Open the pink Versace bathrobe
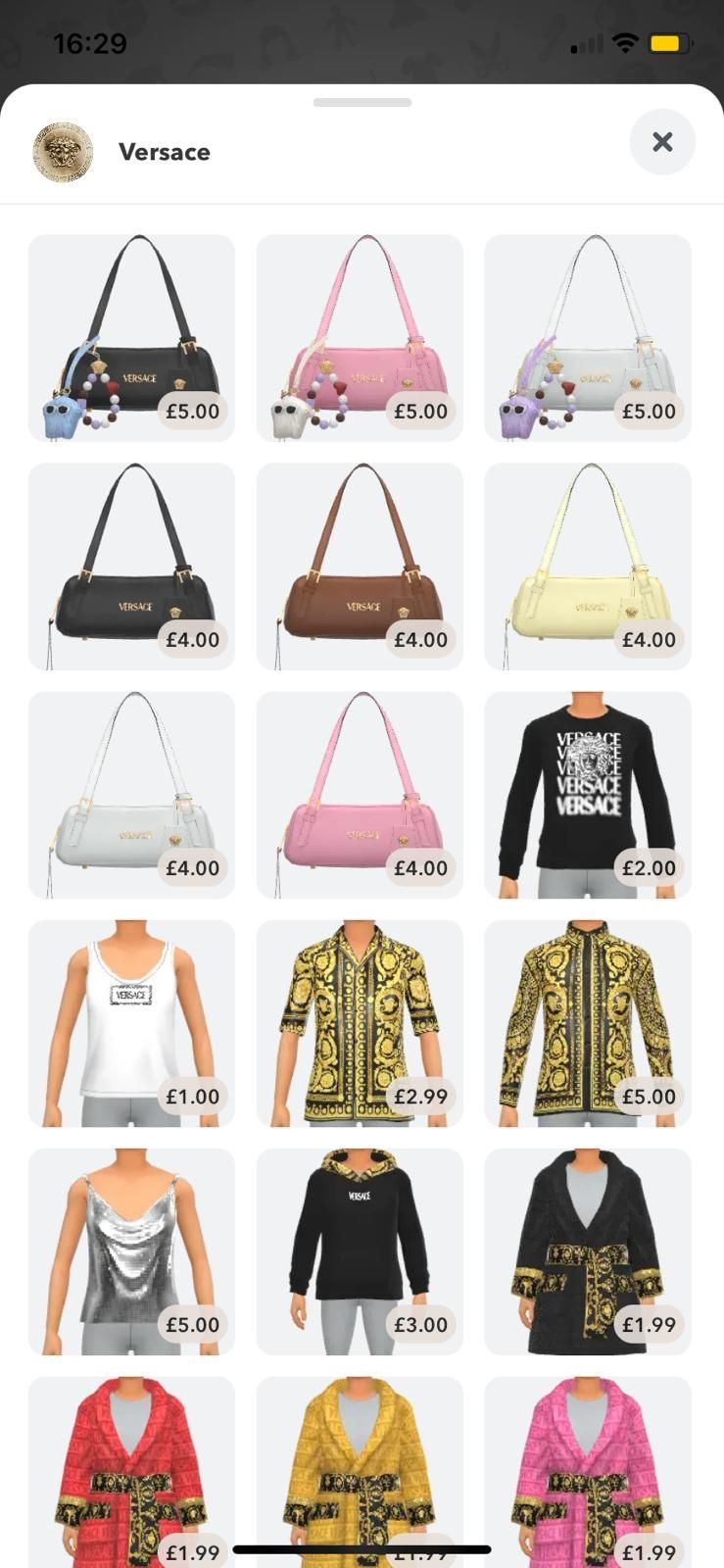This screenshot has height=1568, width=724. 588,1460
